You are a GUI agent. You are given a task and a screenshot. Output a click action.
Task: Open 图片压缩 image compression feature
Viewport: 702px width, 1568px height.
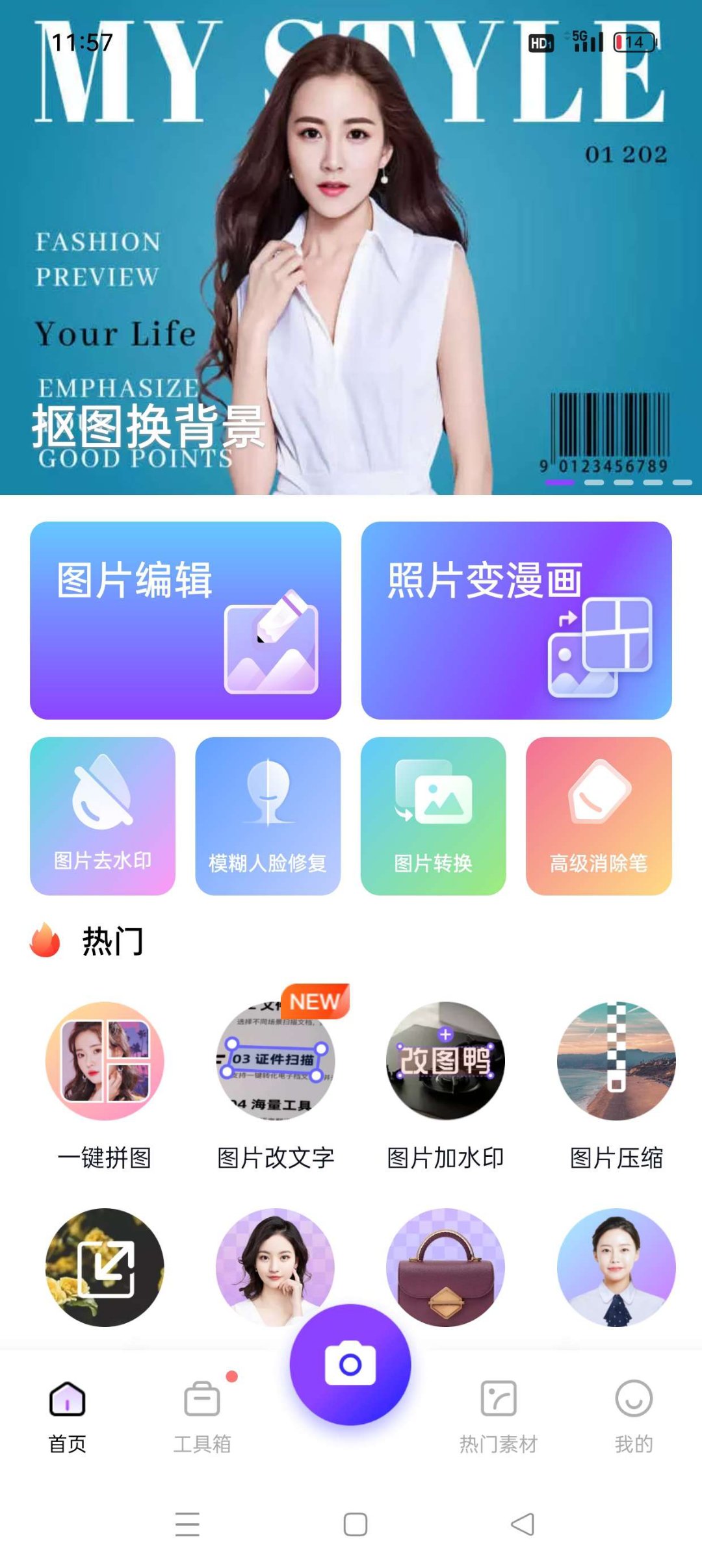point(616,1061)
